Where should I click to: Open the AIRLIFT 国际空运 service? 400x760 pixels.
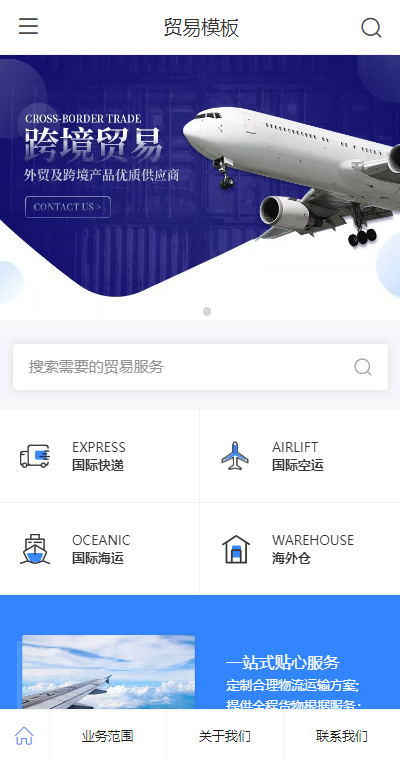point(300,456)
